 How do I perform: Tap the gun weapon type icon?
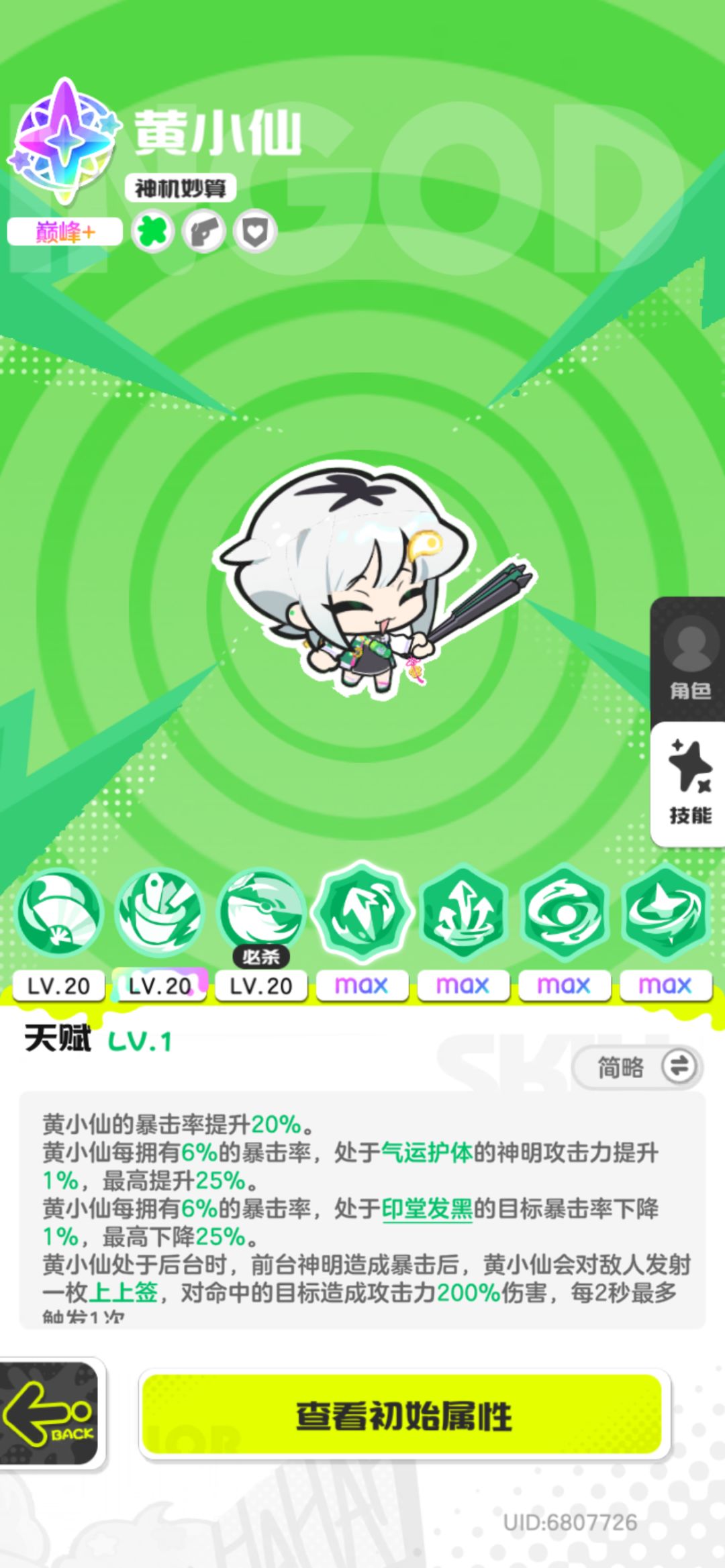(204, 232)
